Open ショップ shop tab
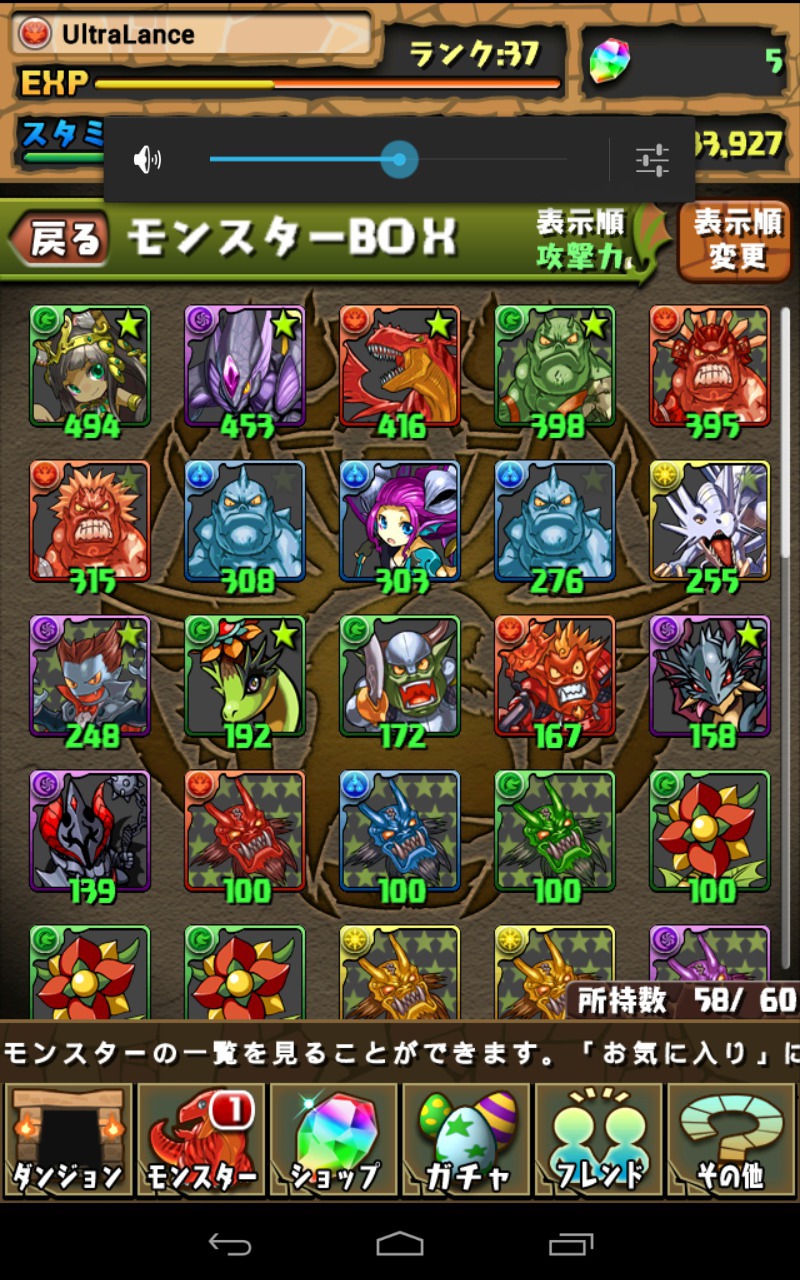 [x=333, y=1140]
